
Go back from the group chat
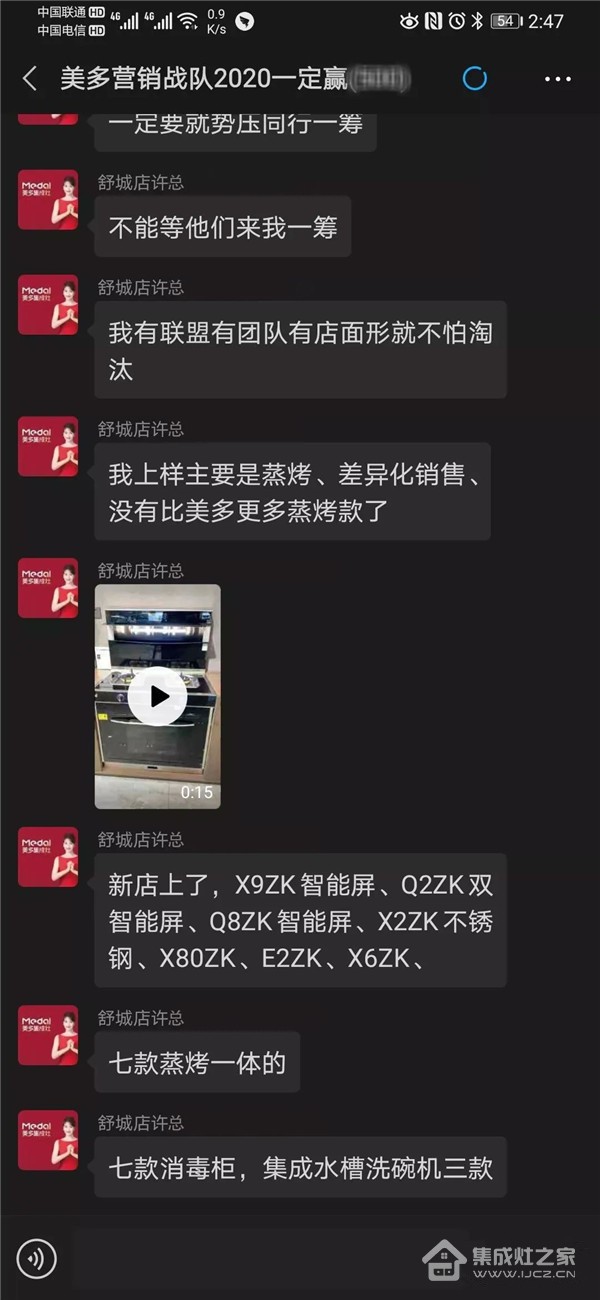[30, 80]
